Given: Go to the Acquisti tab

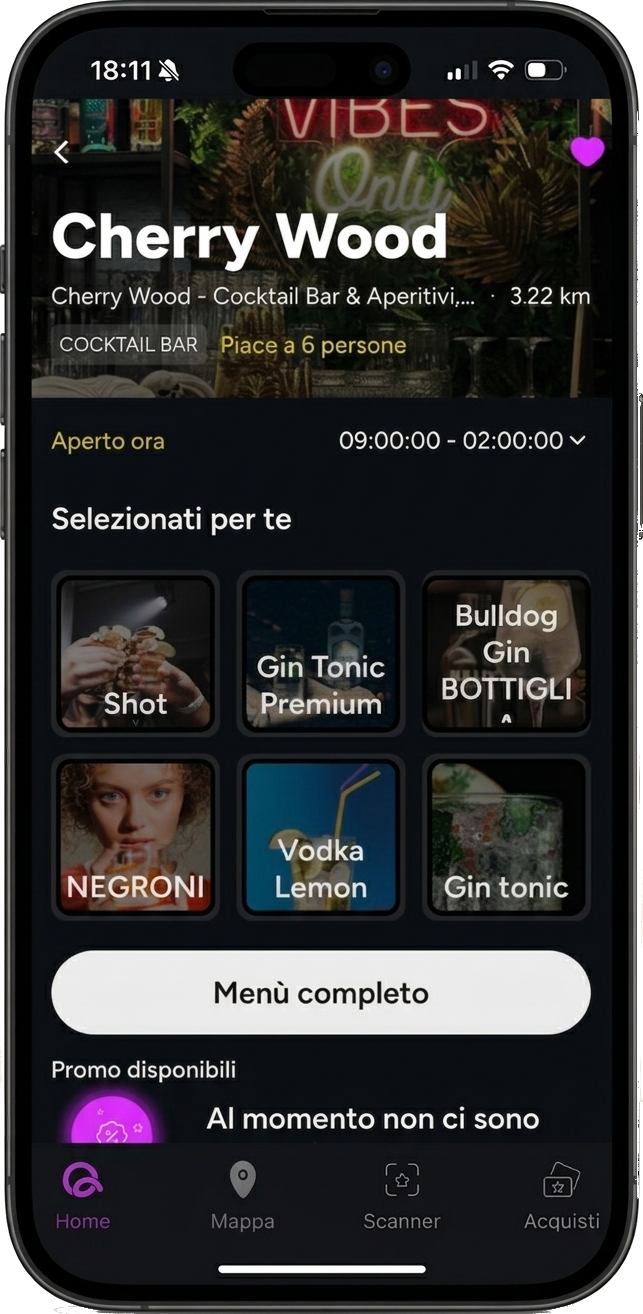Looking at the screenshot, I should pos(561,1196).
